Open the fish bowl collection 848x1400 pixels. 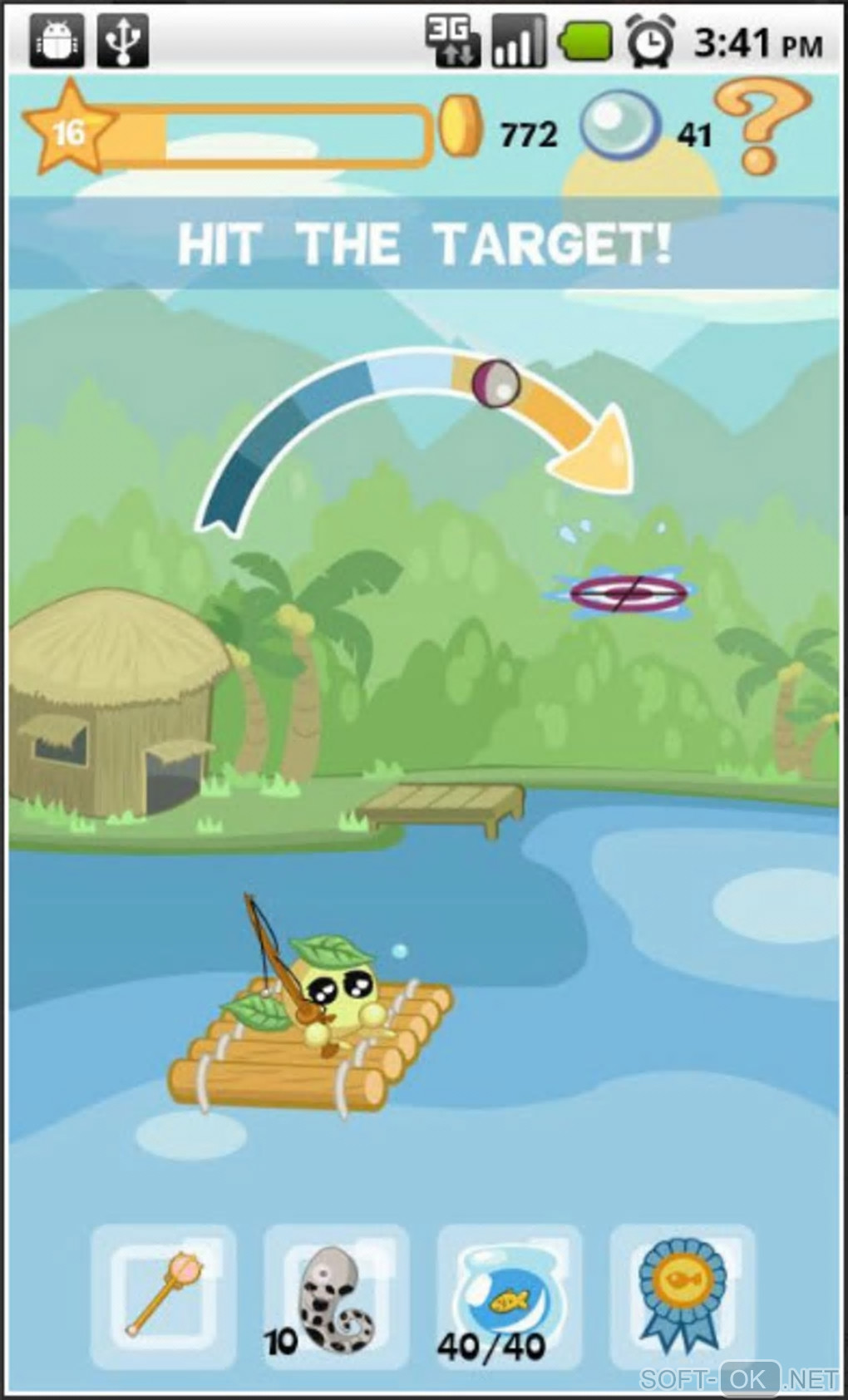pos(509,1297)
